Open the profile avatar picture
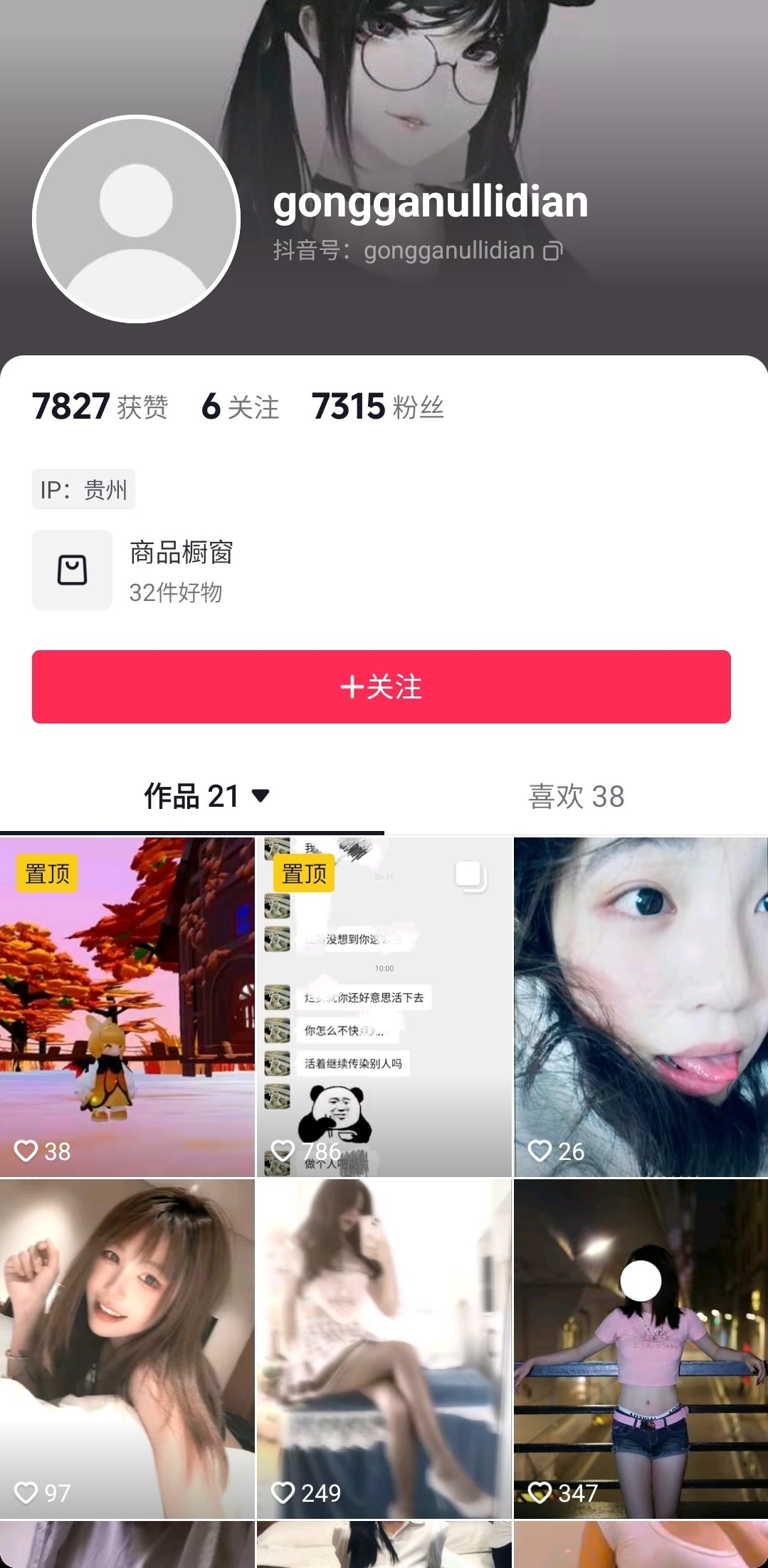Screen dimensions: 768x1568 point(136,219)
